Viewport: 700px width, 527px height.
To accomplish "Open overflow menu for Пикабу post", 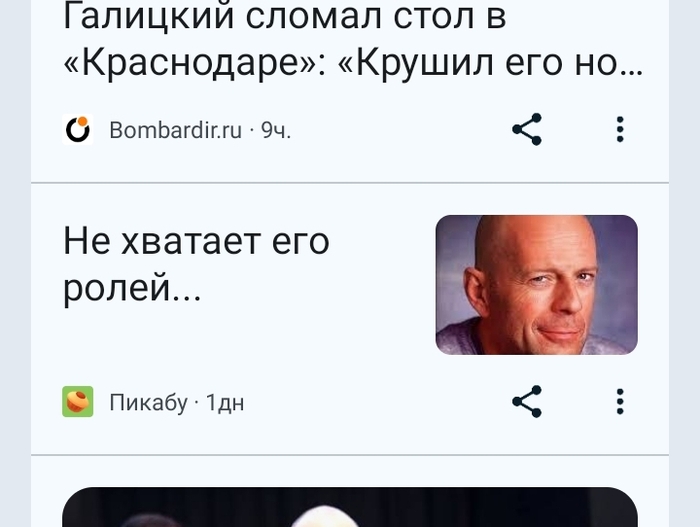I will click(620, 401).
